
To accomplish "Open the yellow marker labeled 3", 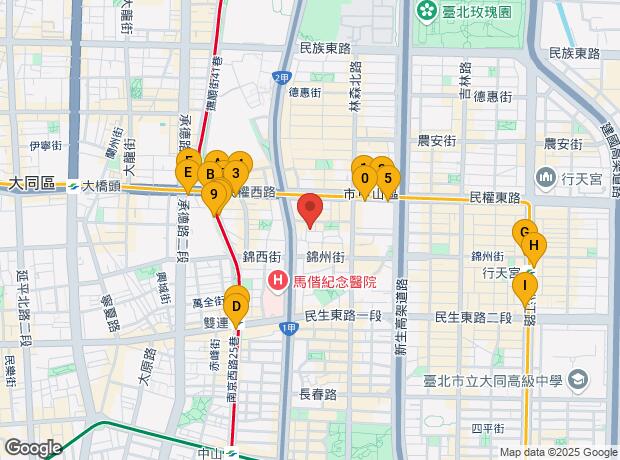I will click(x=235, y=173).
